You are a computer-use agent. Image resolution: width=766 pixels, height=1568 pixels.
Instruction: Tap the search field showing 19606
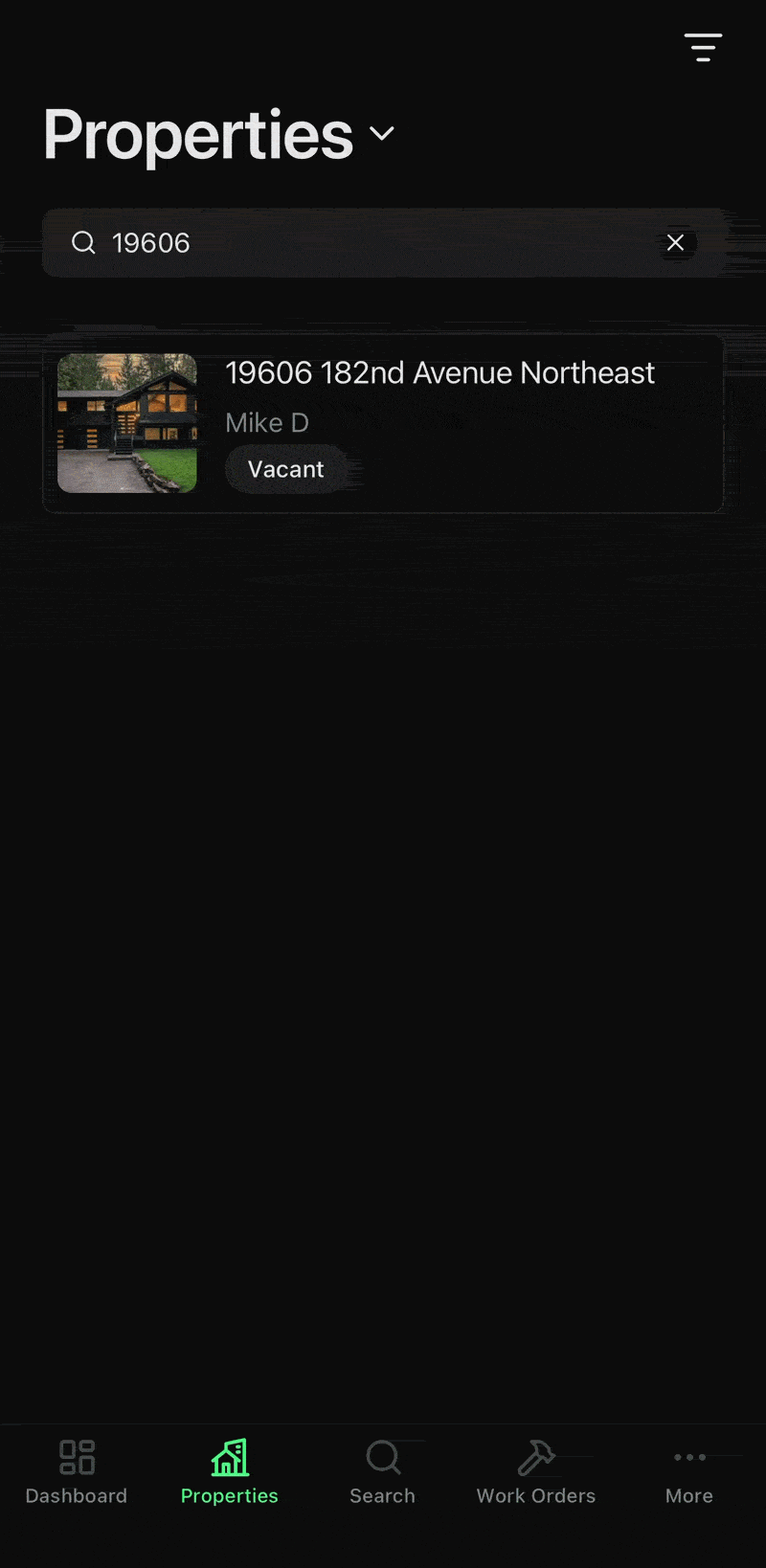pos(364,243)
